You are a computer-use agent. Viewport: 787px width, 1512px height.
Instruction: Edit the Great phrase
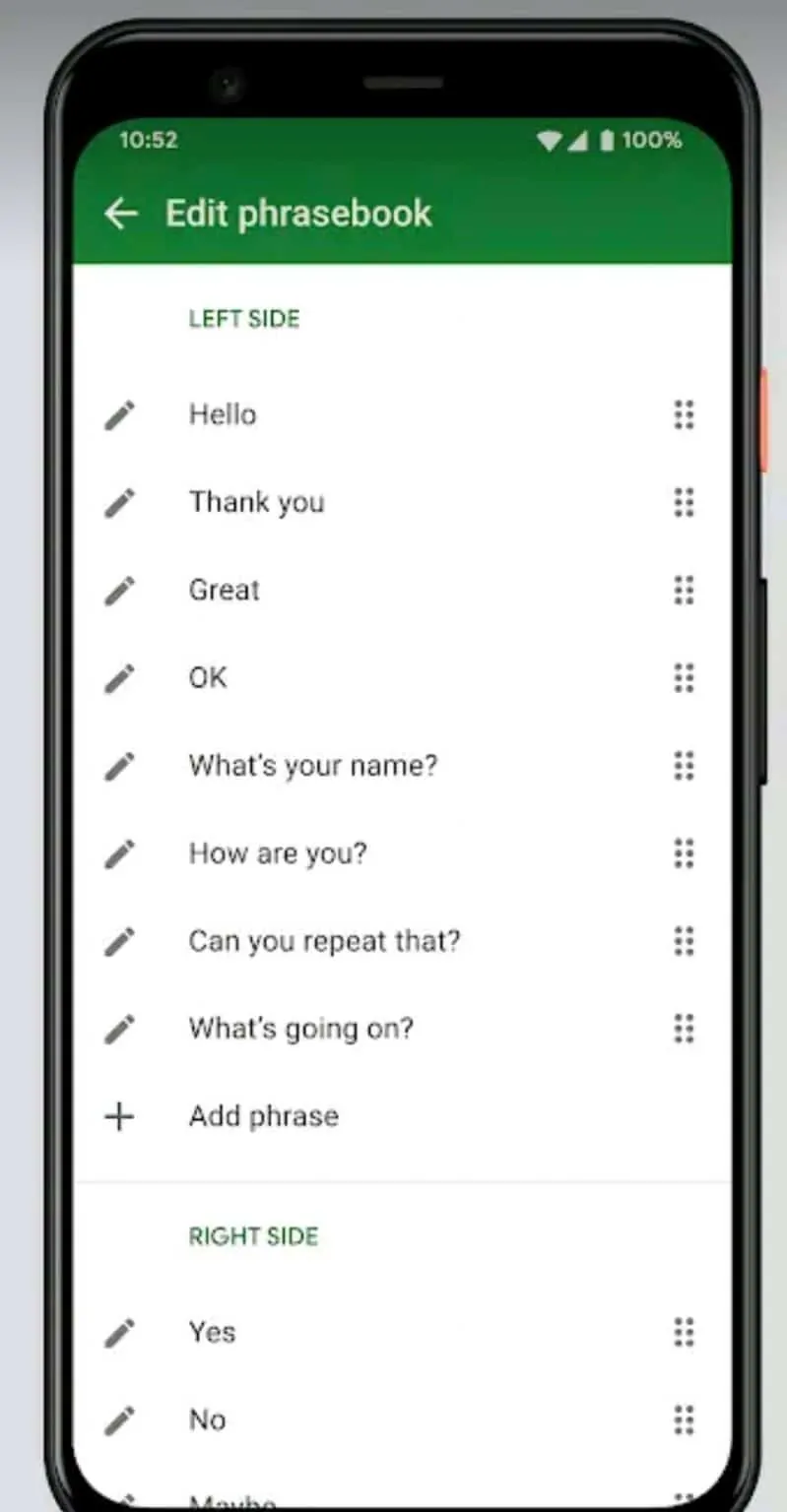coord(119,591)
